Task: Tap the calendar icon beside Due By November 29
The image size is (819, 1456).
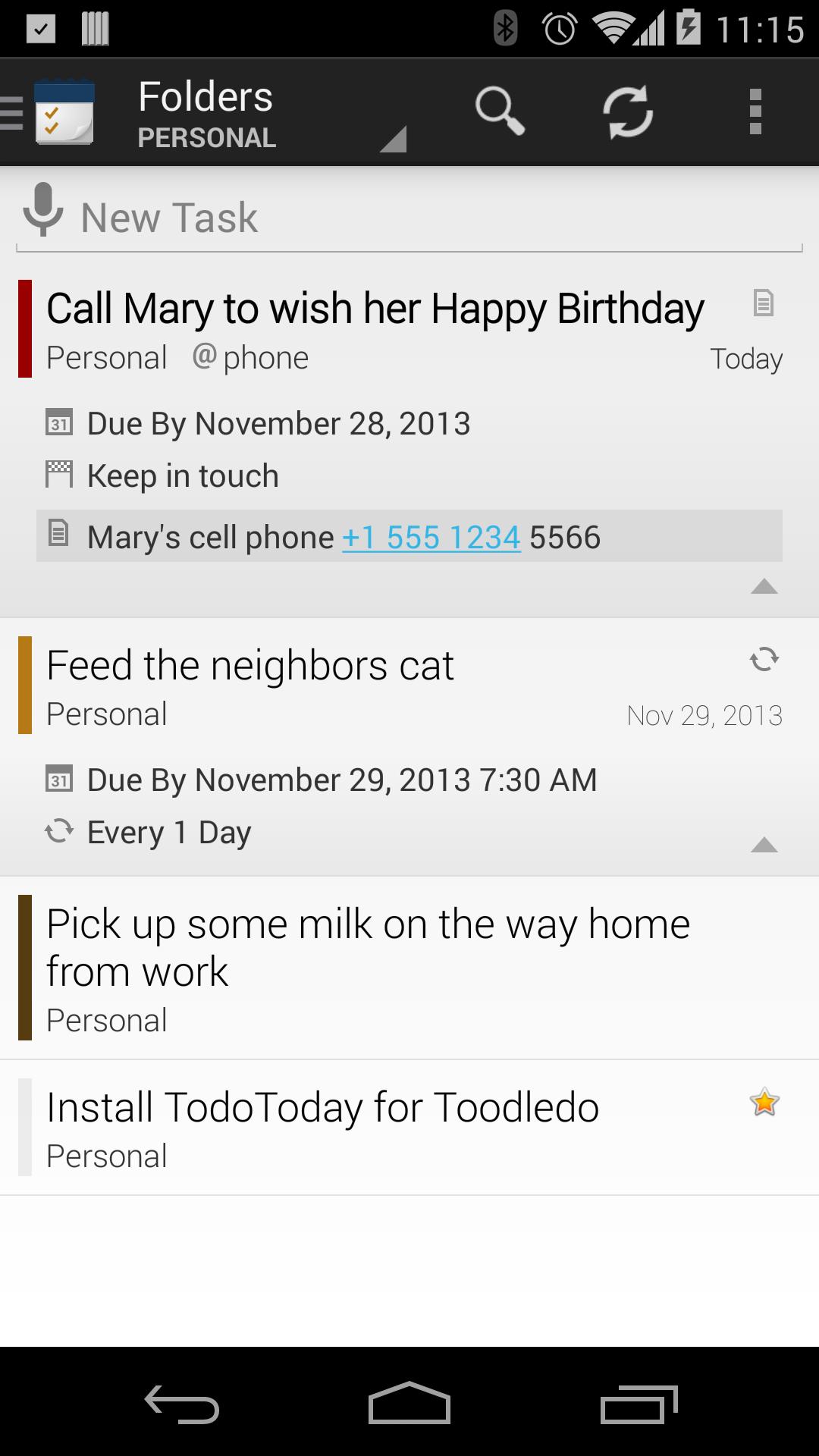Action: (x=61, y=779)
